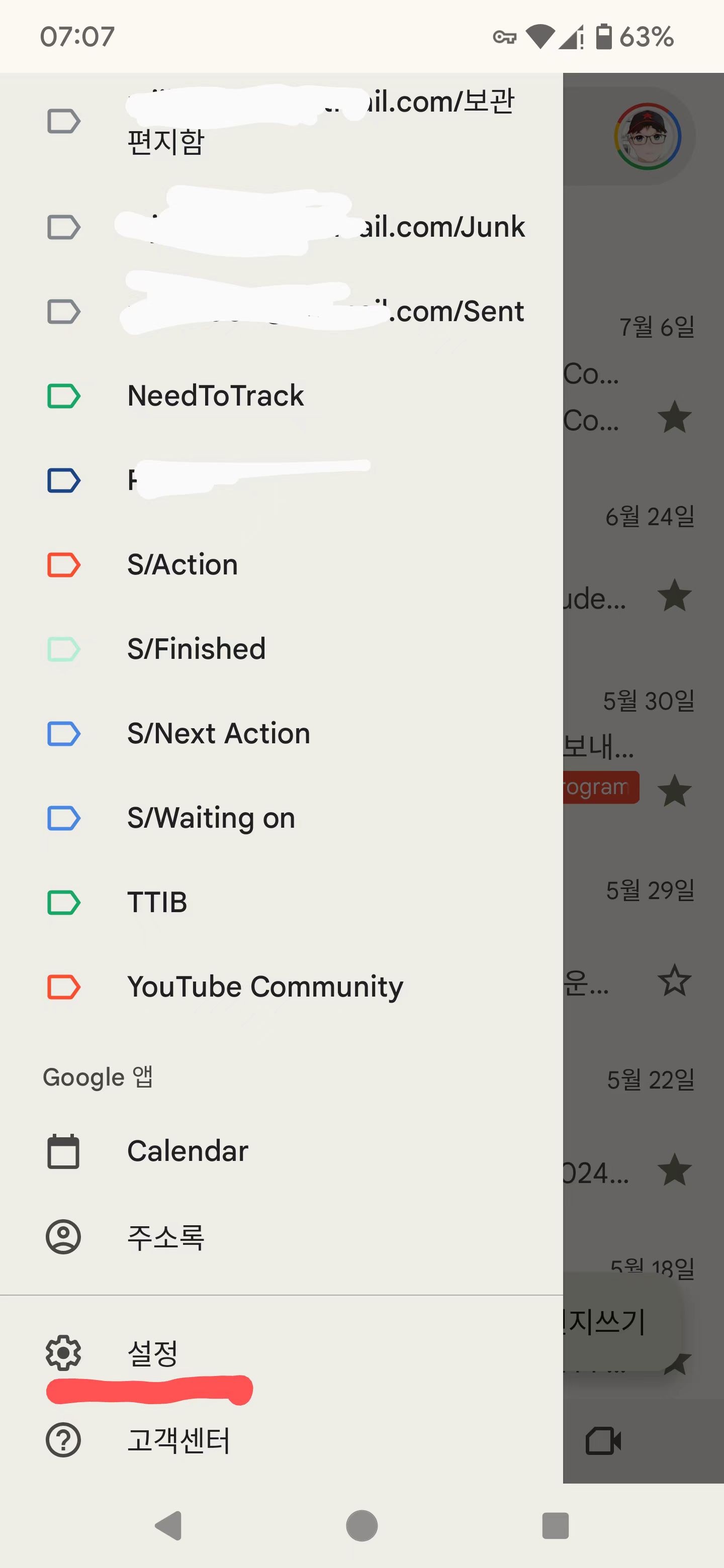Open the label ending in .com/Junk

coord(282,227)
